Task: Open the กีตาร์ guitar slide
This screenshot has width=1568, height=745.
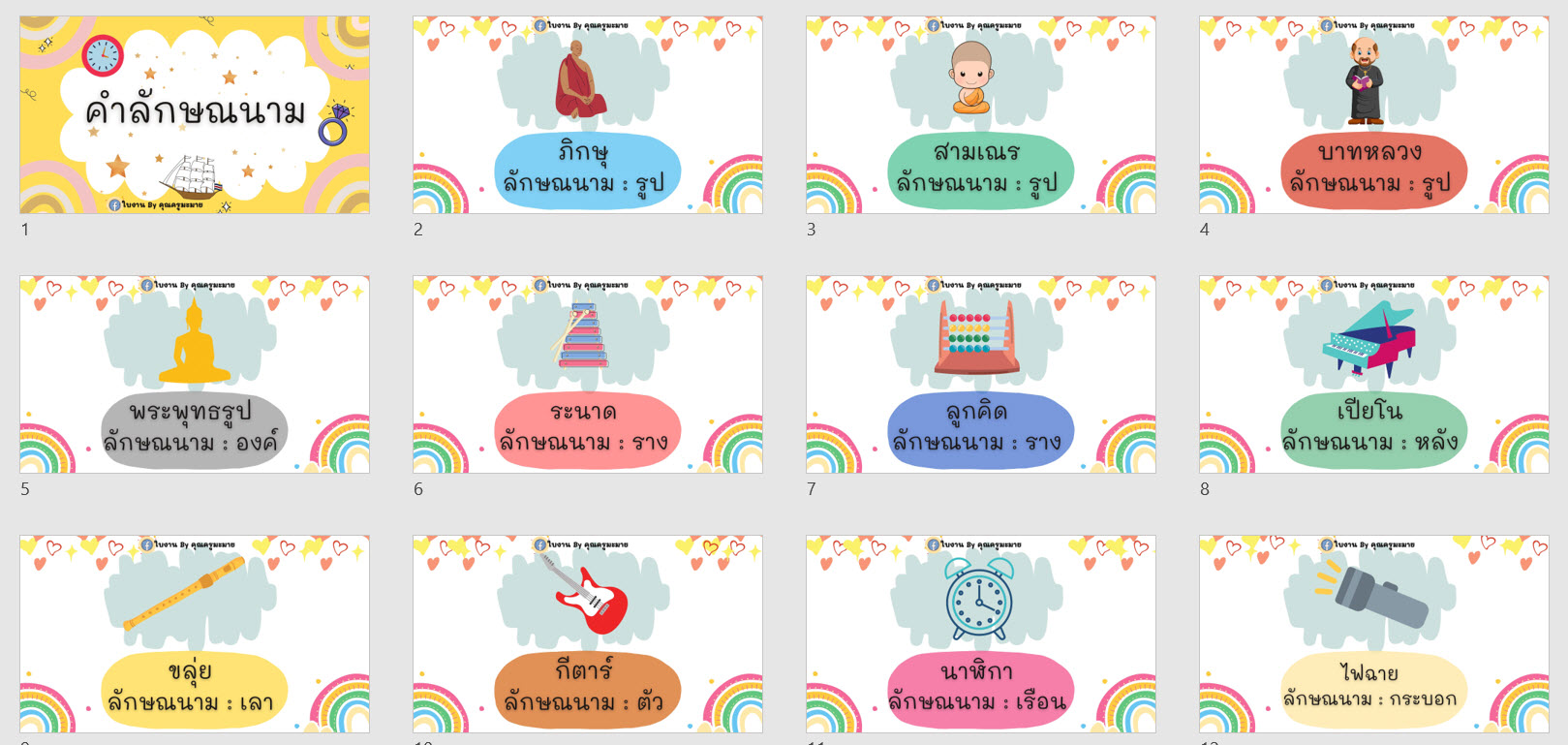Action: click(x=588, y=634)
